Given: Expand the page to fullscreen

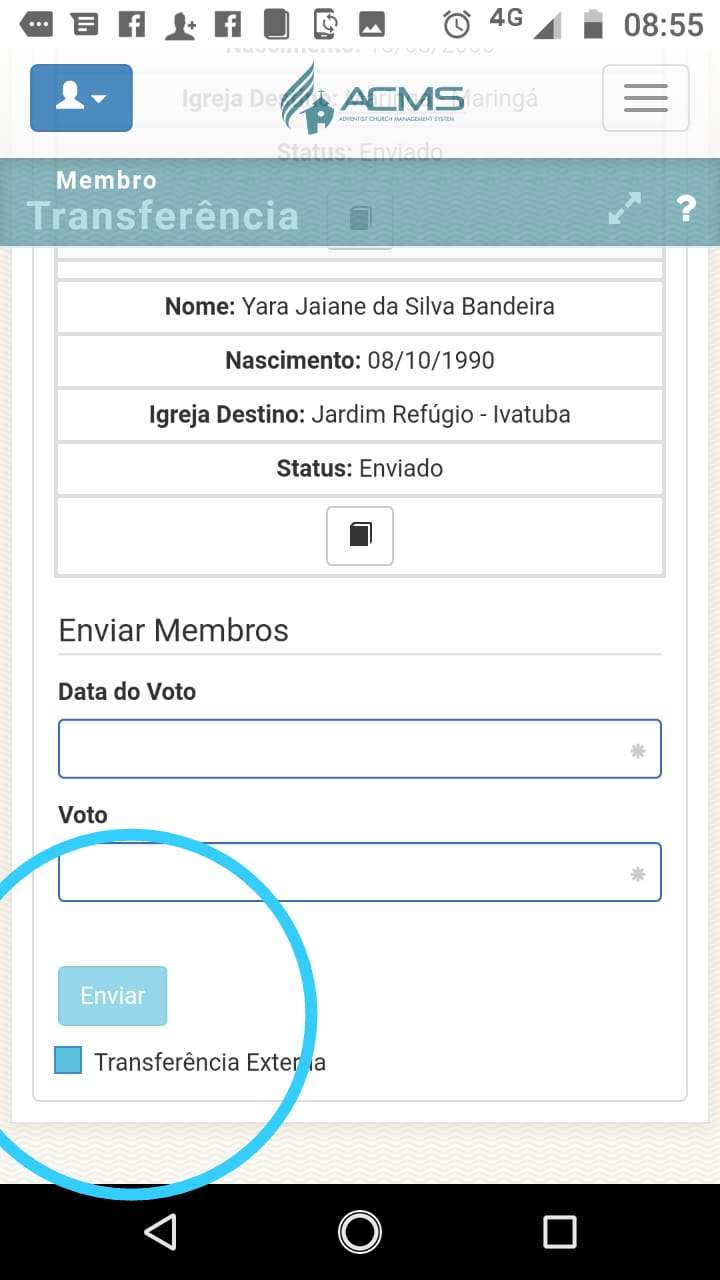Looking at the screenshot, I should pyautogui.click(x=624, y=208).
